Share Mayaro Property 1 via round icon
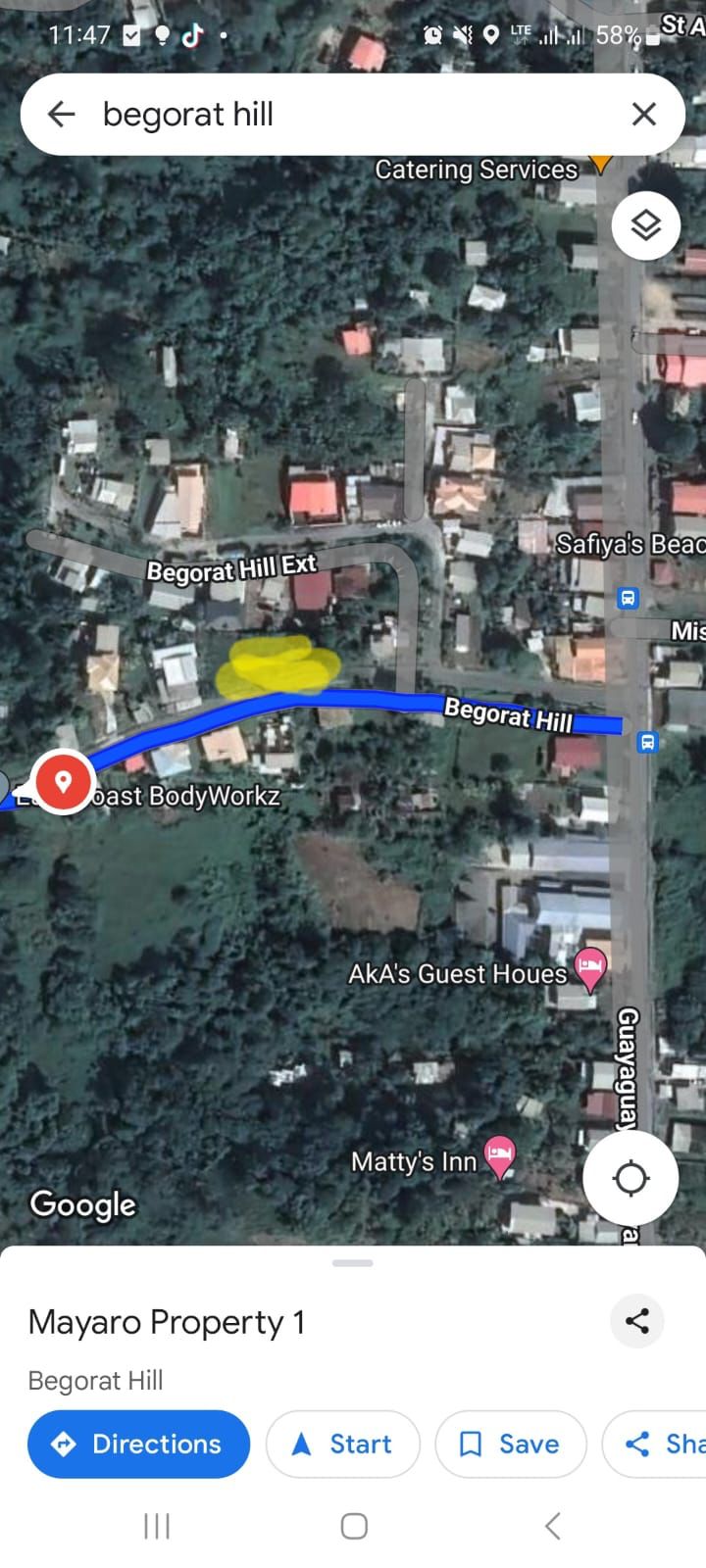Viewport: 706px width, 1568px height. point(637,1321)
